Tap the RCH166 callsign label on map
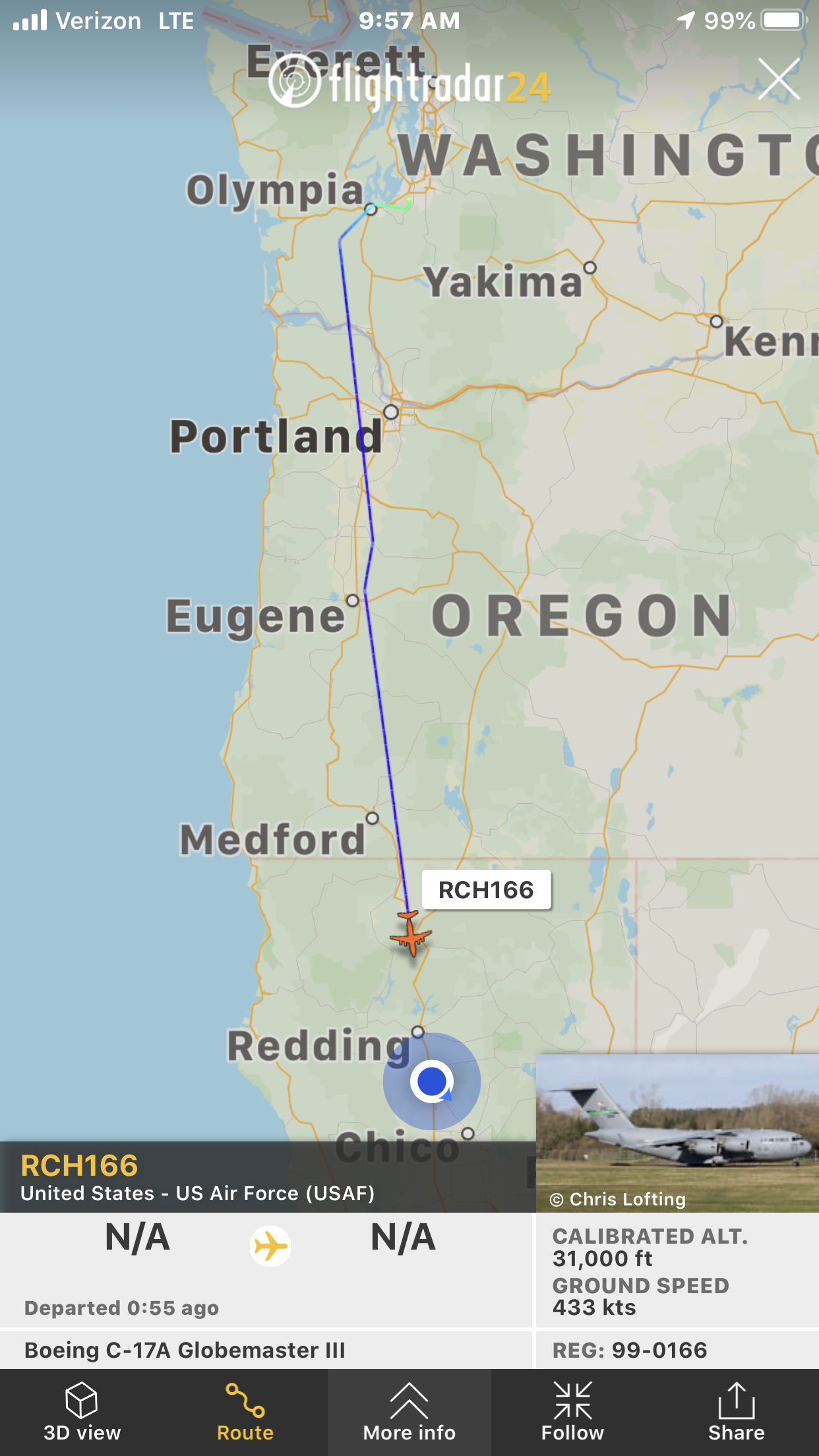The width and height of the screenshot is (819, 1456). click(x=486, y=890)
